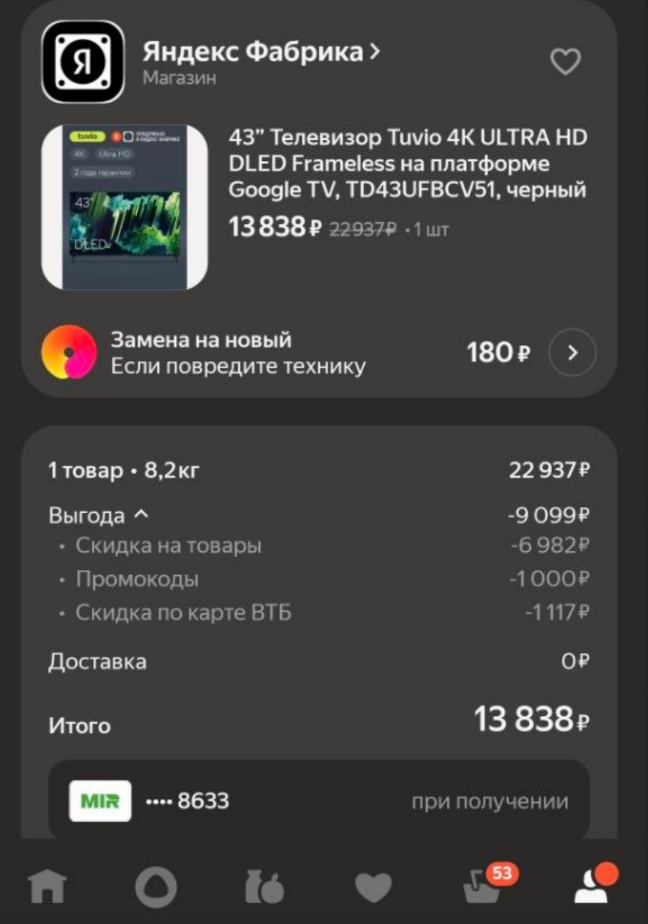This screenshot has height=924, width=648.
Task: Open the Яндекс Фабрика store page
Action: point(260,52)
